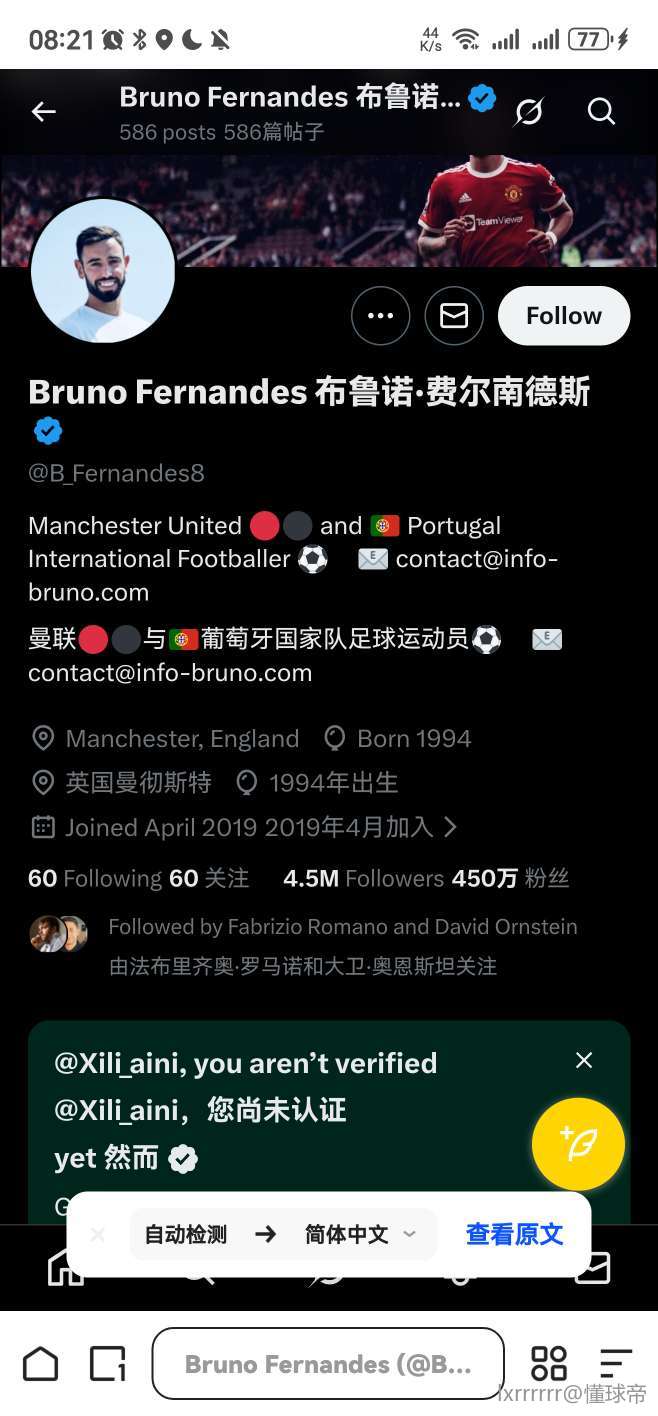Change translation target language 简体中文
This screenshot has width=658, height=1416.
pos(360,1234)
